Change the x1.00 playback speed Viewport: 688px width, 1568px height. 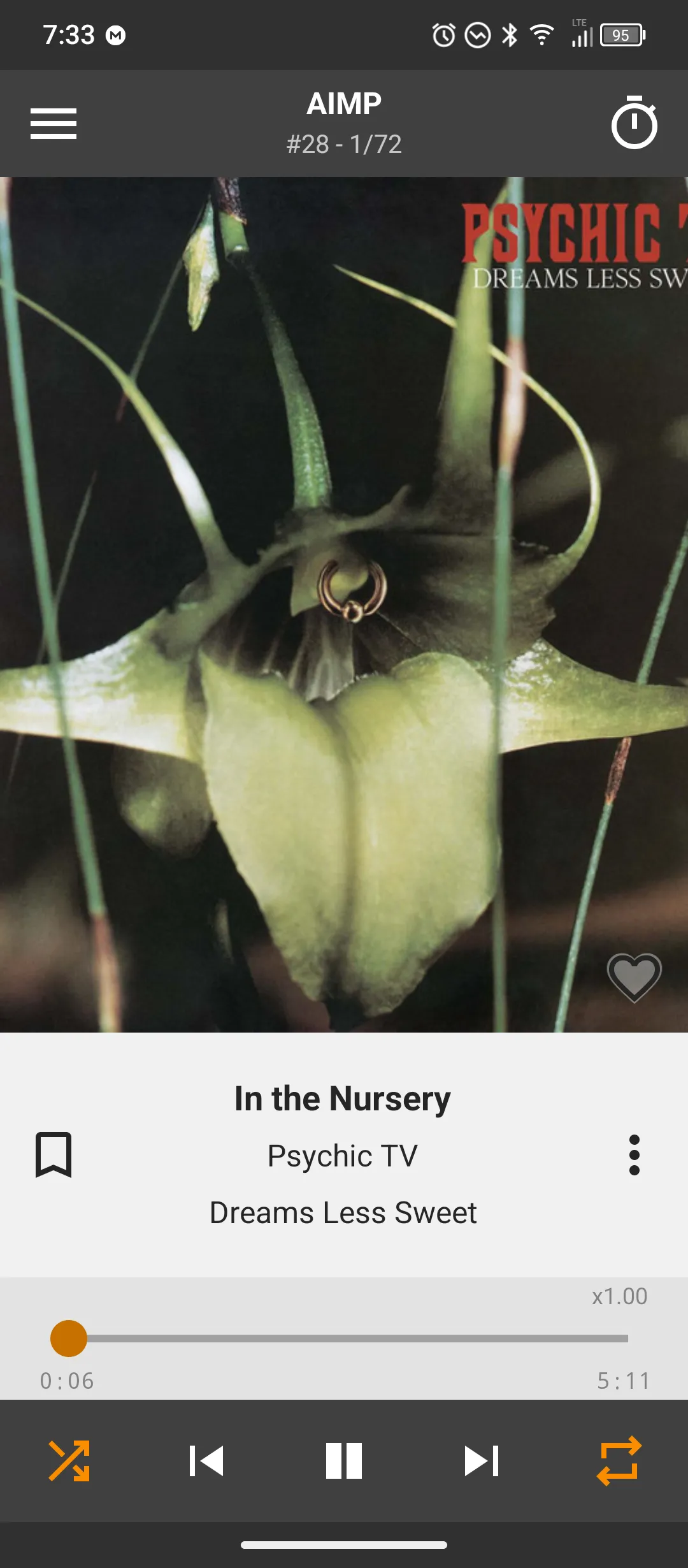(x=619, y=1296)
